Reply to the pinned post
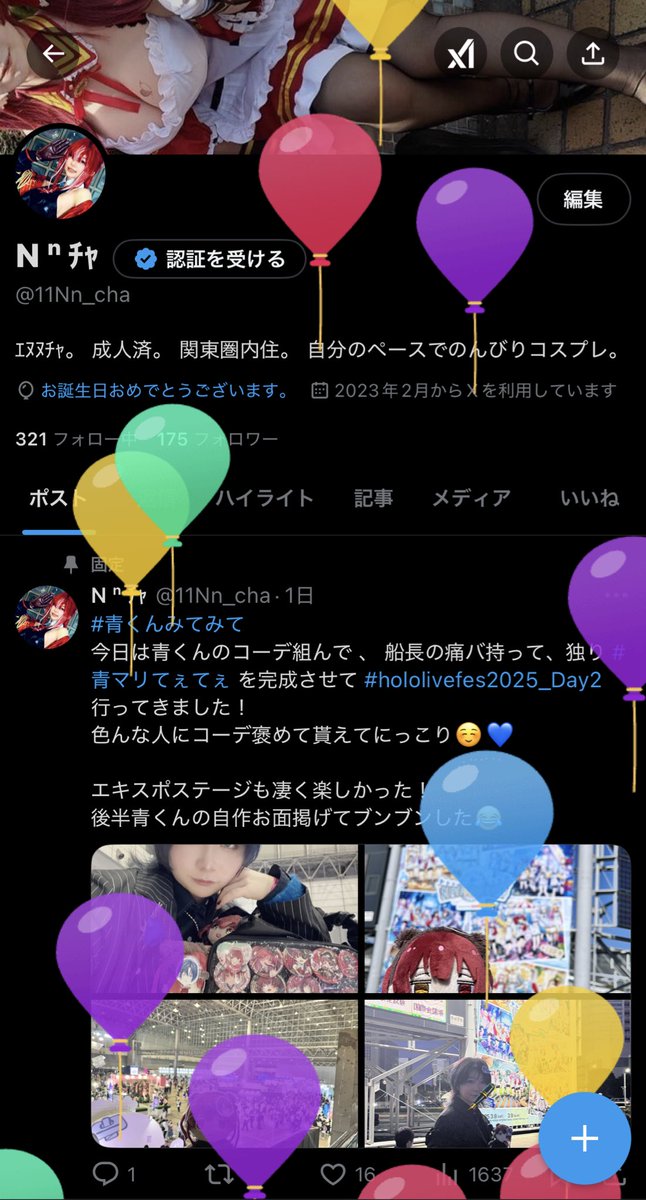This screenshot has width=646, height=1200. coord(112,1173)
